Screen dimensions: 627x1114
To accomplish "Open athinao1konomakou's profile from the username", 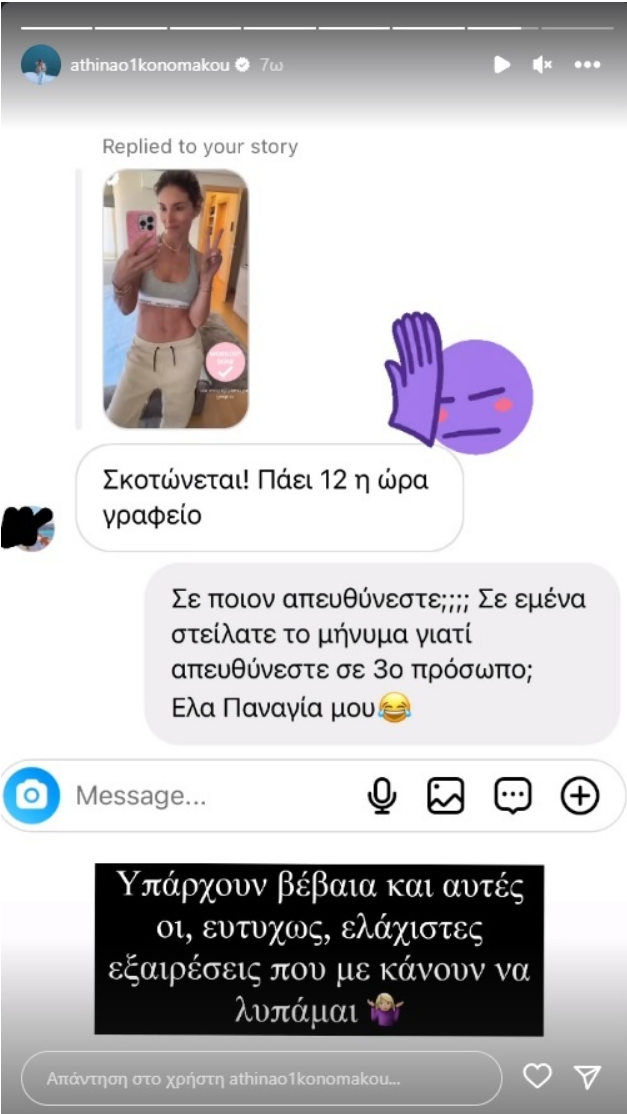I will pos(149,65).
